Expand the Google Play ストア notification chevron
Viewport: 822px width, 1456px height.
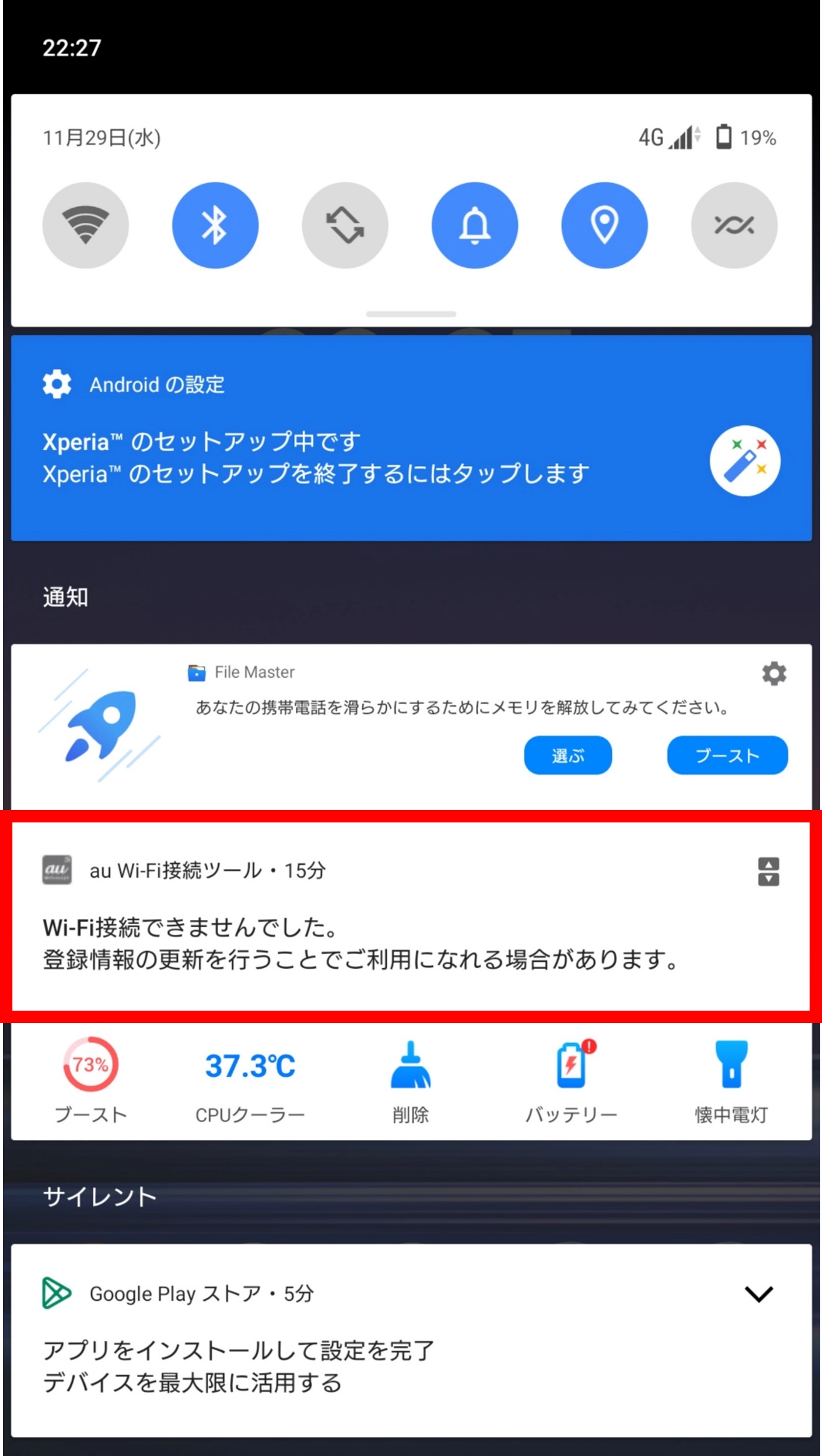click(x=758, y=1294)
